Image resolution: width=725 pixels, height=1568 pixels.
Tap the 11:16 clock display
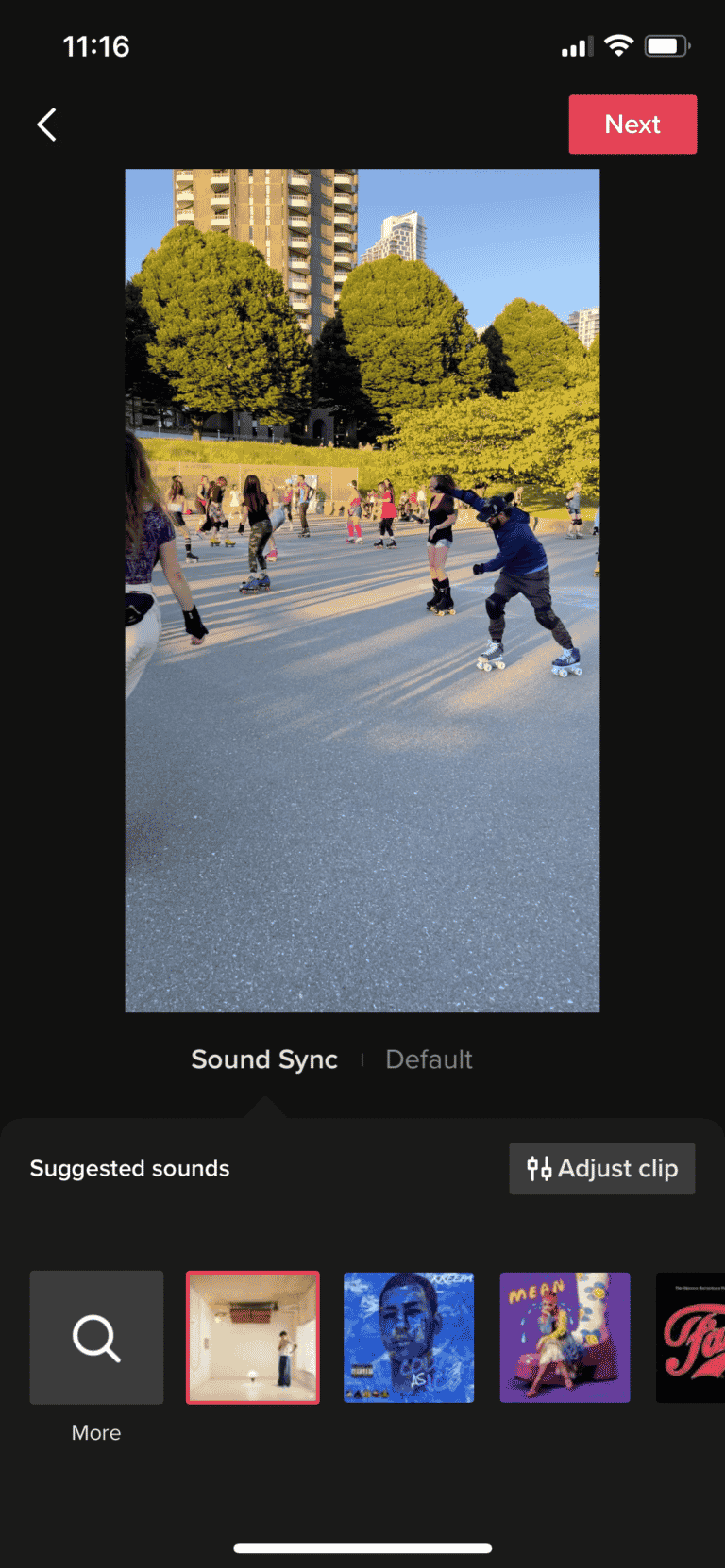coord(97,46)
